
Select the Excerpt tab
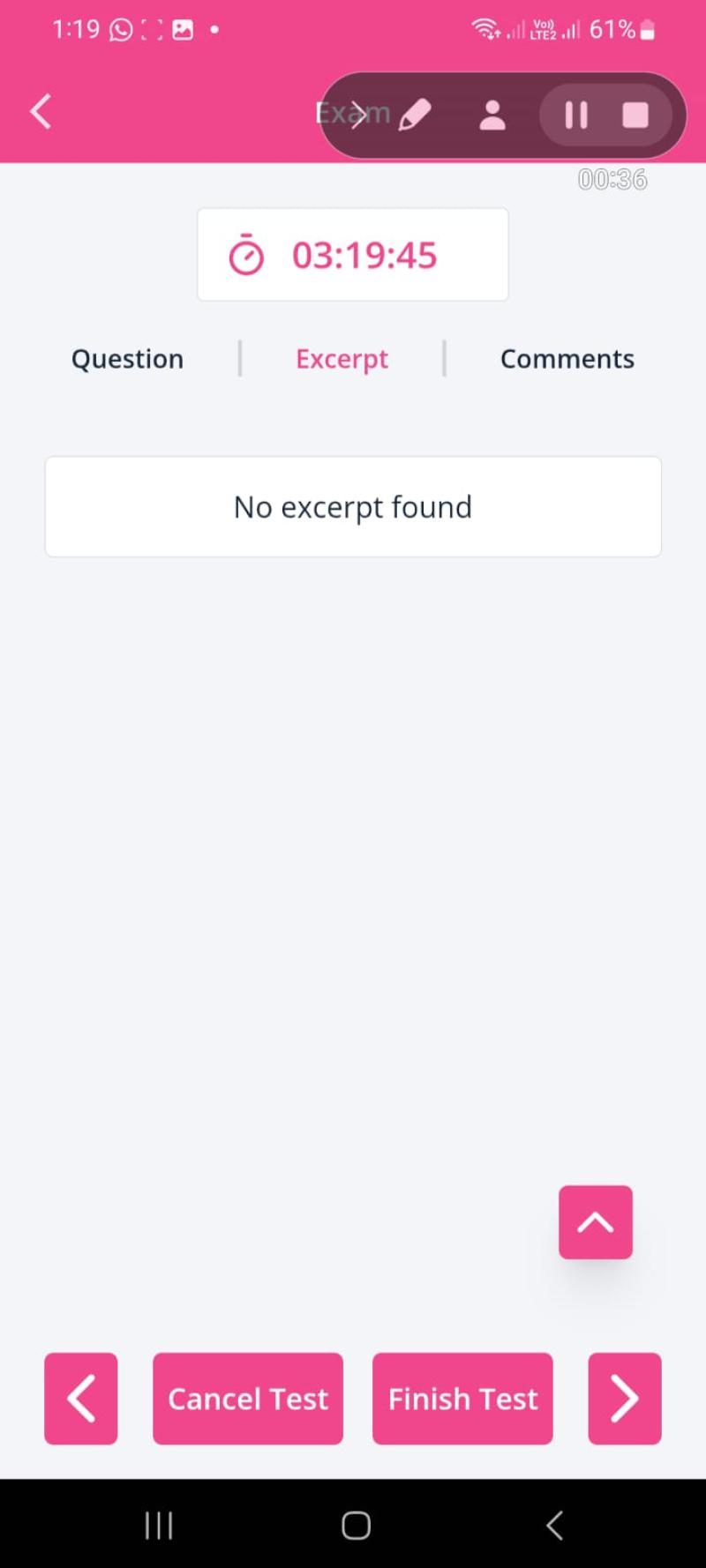pyautogui.click(x=342, y=359)
